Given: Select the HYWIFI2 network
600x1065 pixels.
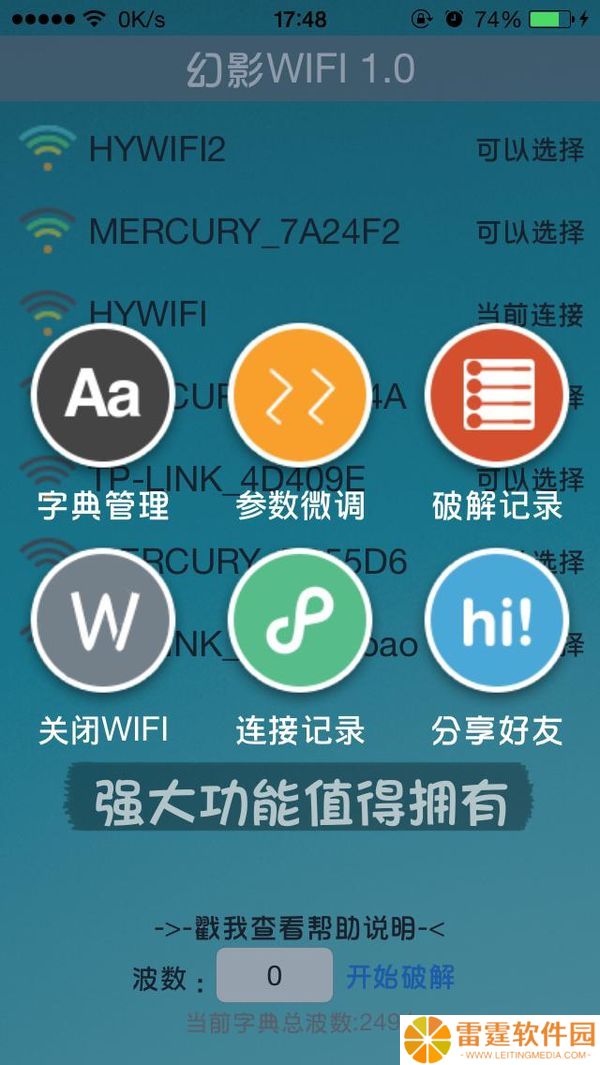Looking at the screenshot, I should click(x=300, y=149).
